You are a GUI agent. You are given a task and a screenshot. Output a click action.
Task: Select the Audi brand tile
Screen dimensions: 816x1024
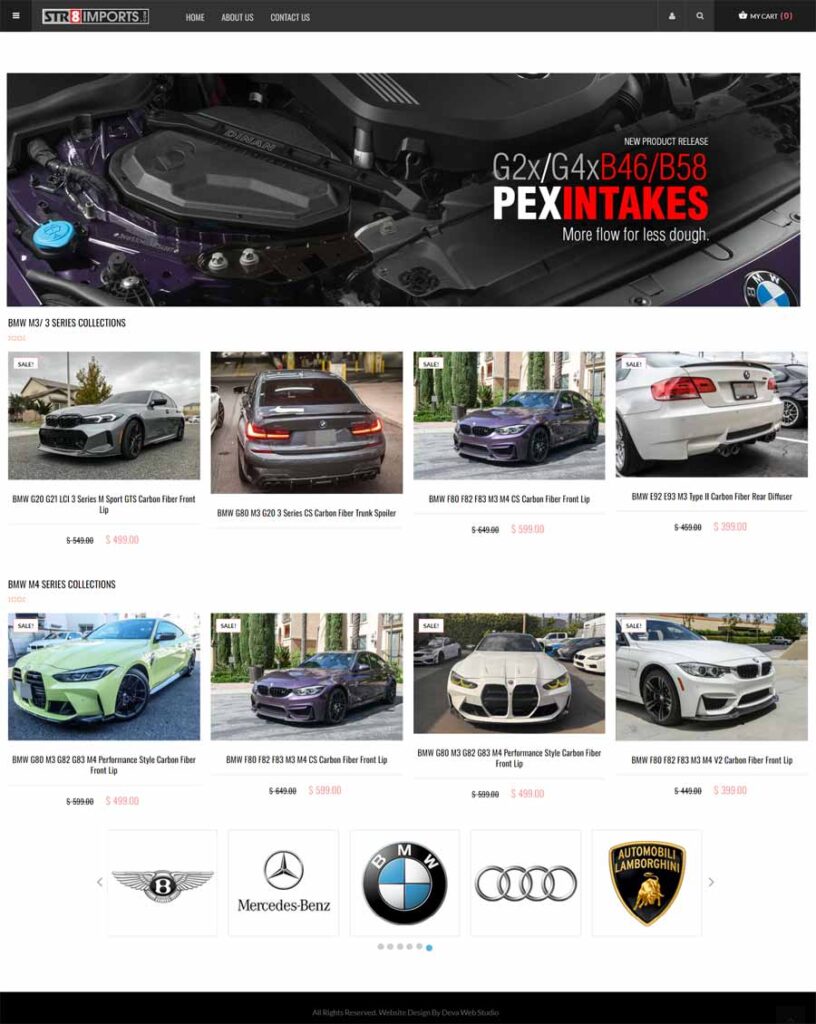[x=525, y=882]
